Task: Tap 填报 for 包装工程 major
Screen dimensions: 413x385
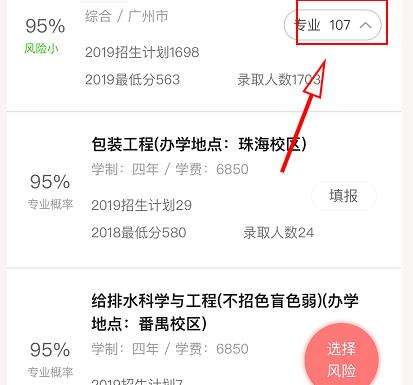Action: (344, 196)
